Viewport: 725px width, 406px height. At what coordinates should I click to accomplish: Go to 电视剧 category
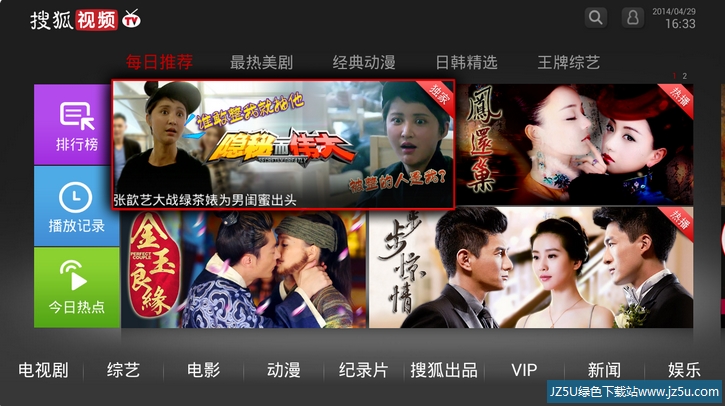tap(43, 370)
